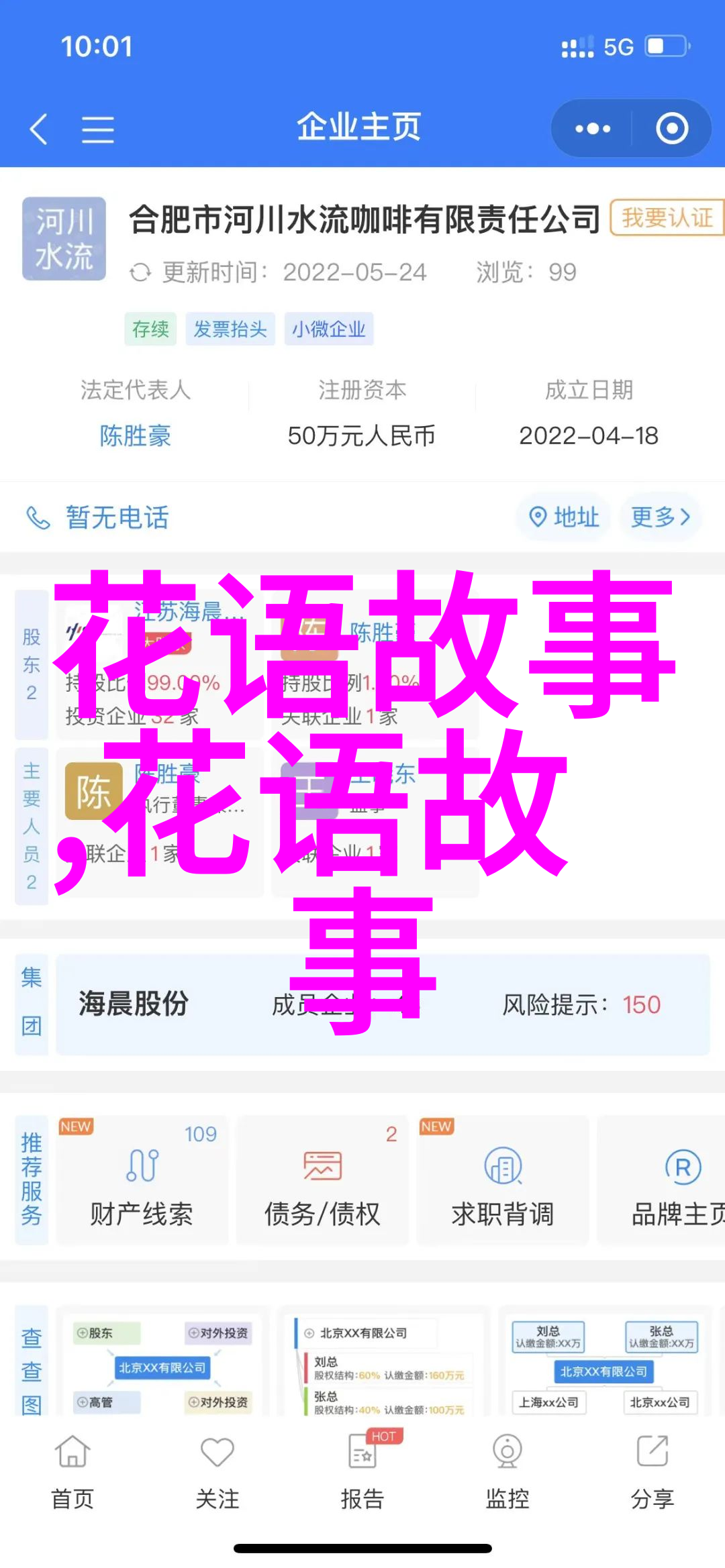This screenshot has height=1568, width=725.
Task: Select the 发票抬头 invoice header chip
Action: [230, 329]
